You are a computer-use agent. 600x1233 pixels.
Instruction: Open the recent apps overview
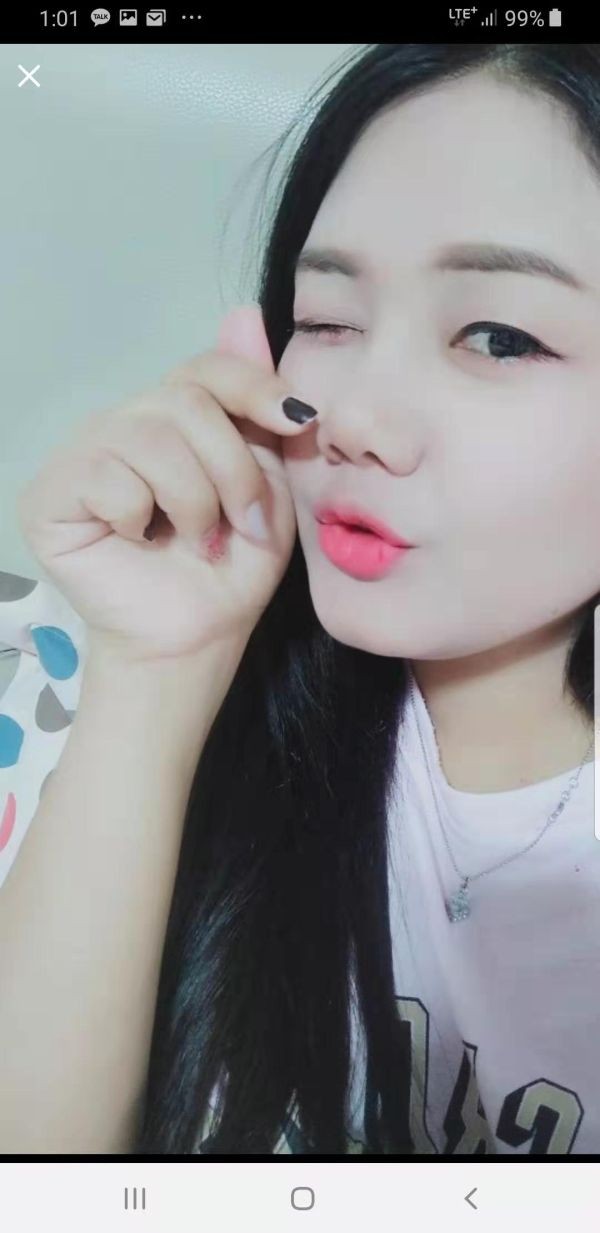coord(135,1198)
